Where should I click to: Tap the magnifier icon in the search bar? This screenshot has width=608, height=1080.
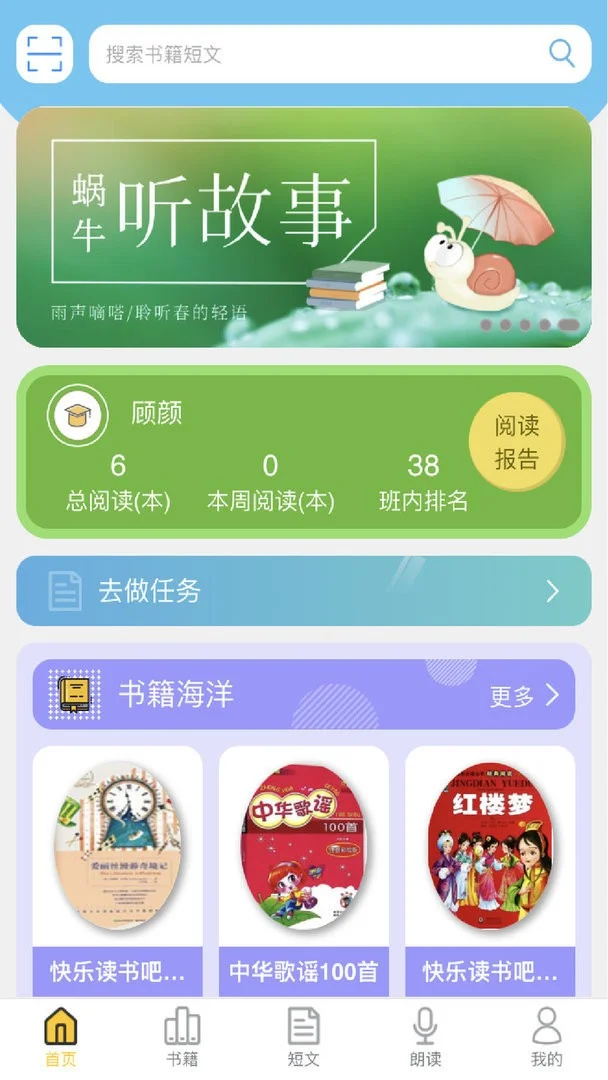point(562,54)
